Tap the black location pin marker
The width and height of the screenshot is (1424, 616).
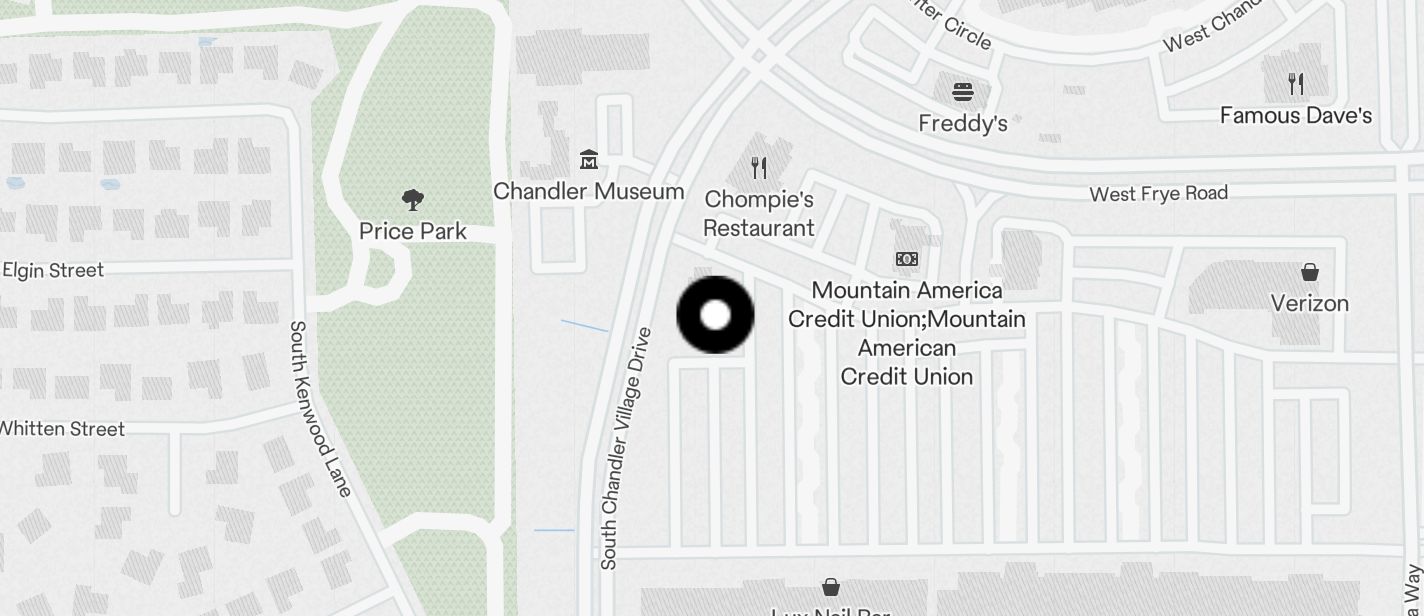click(x=715, y=315)
